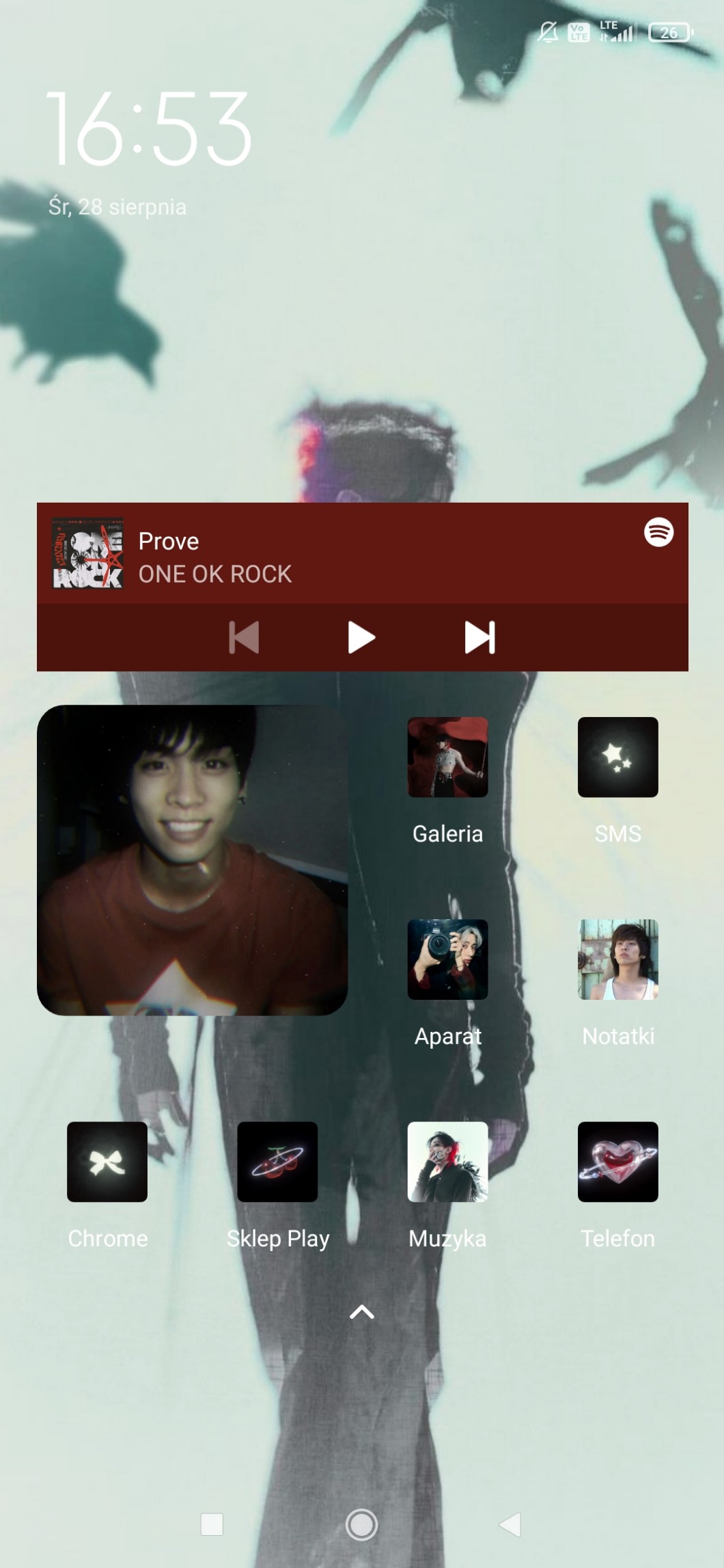Tap the large photo widget
This screenshot has height=1568, width=724.
pyautogui.click(x=192, y=860)
